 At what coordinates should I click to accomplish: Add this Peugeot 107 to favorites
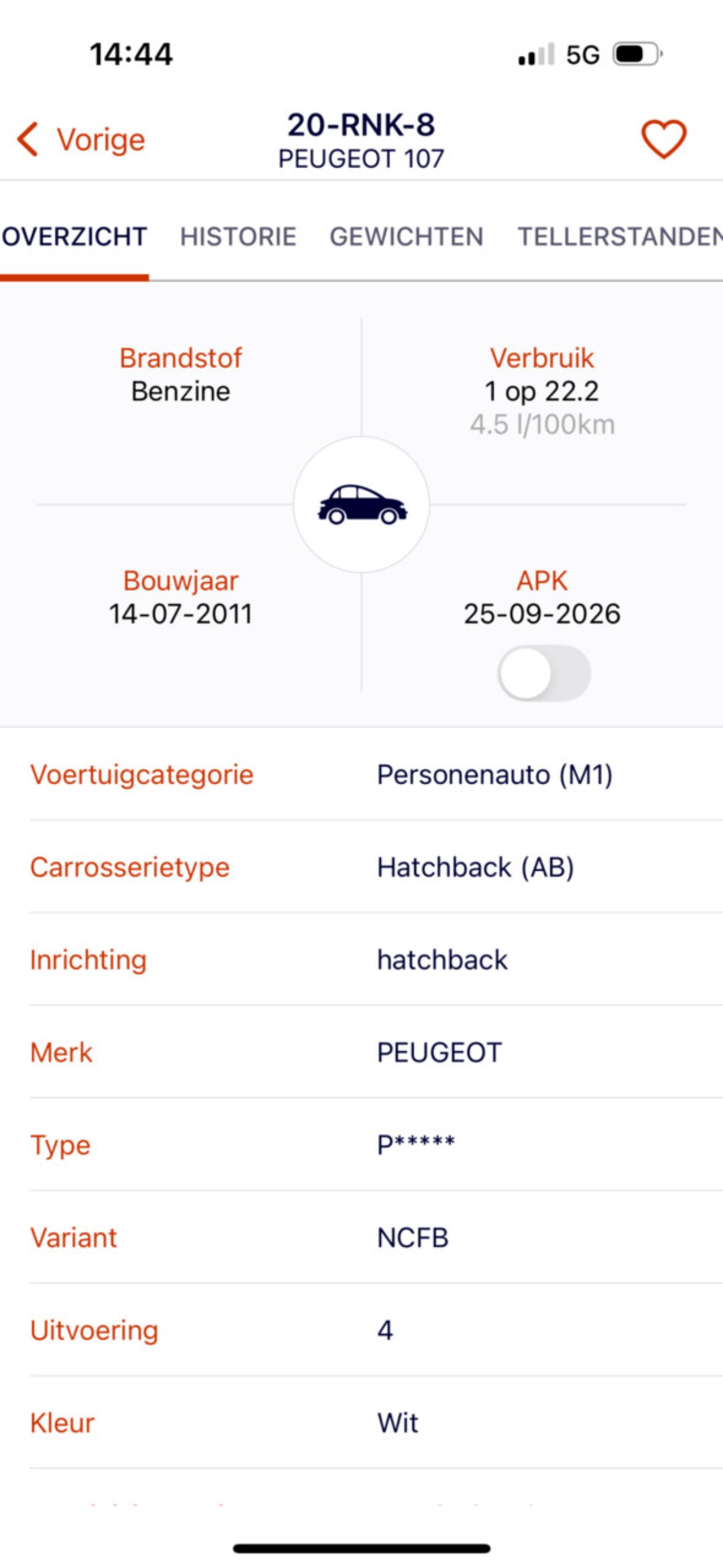pos(663,140)
